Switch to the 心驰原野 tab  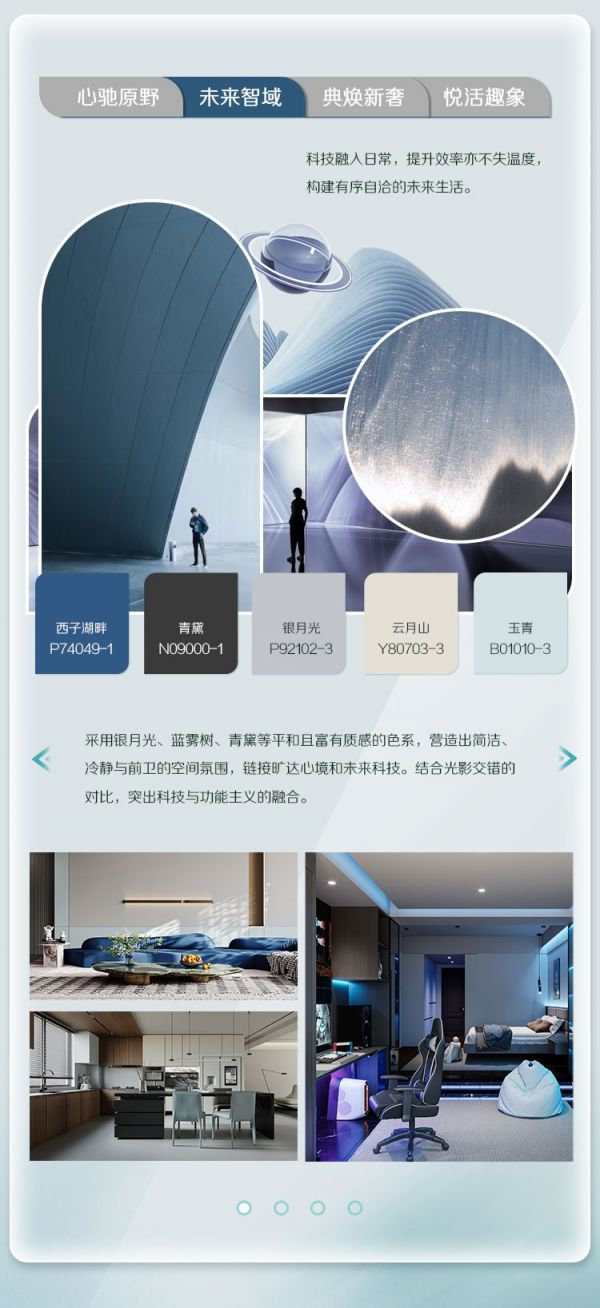click(118, 98)
